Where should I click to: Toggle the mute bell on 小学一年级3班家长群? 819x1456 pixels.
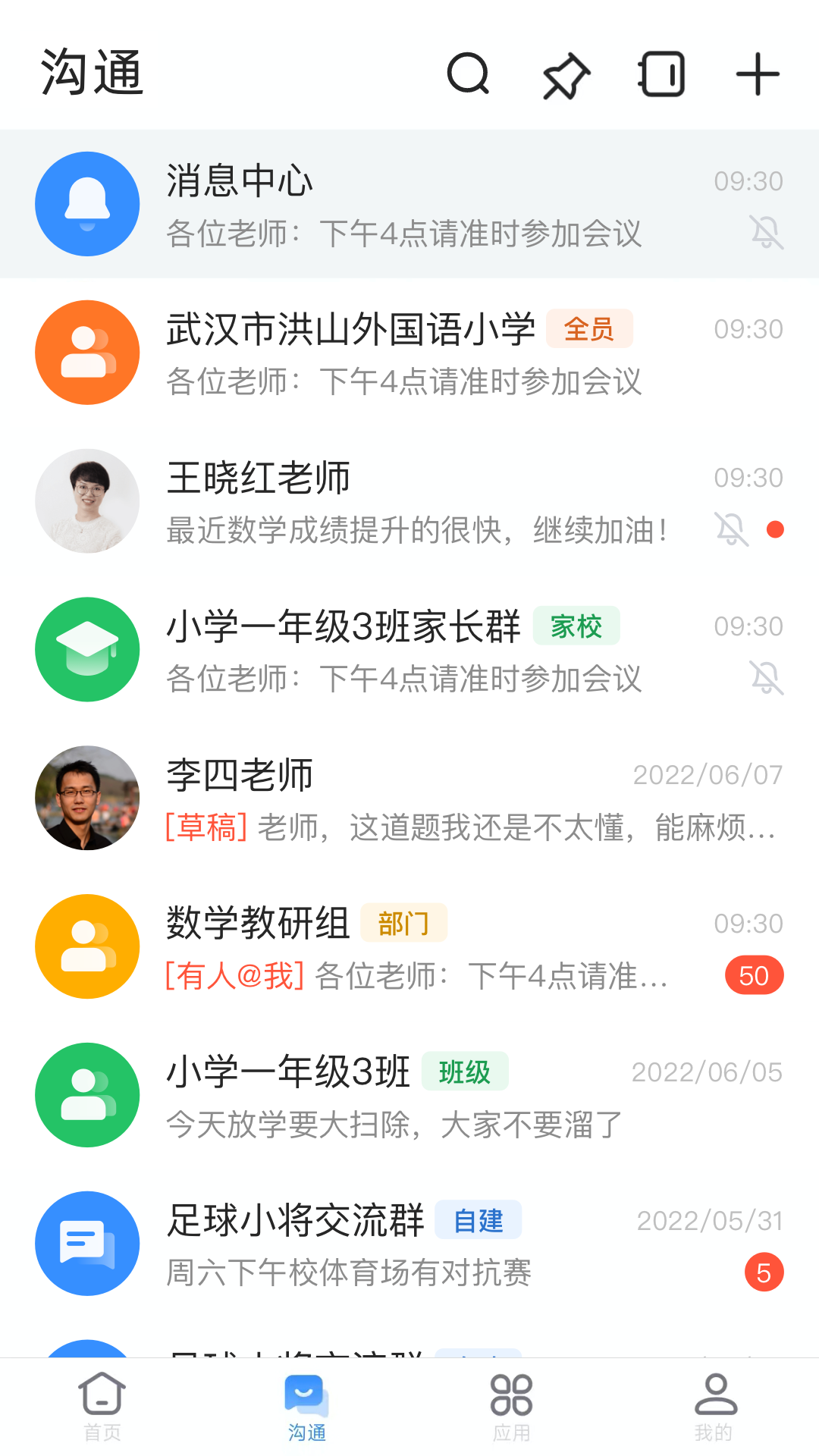767,678
